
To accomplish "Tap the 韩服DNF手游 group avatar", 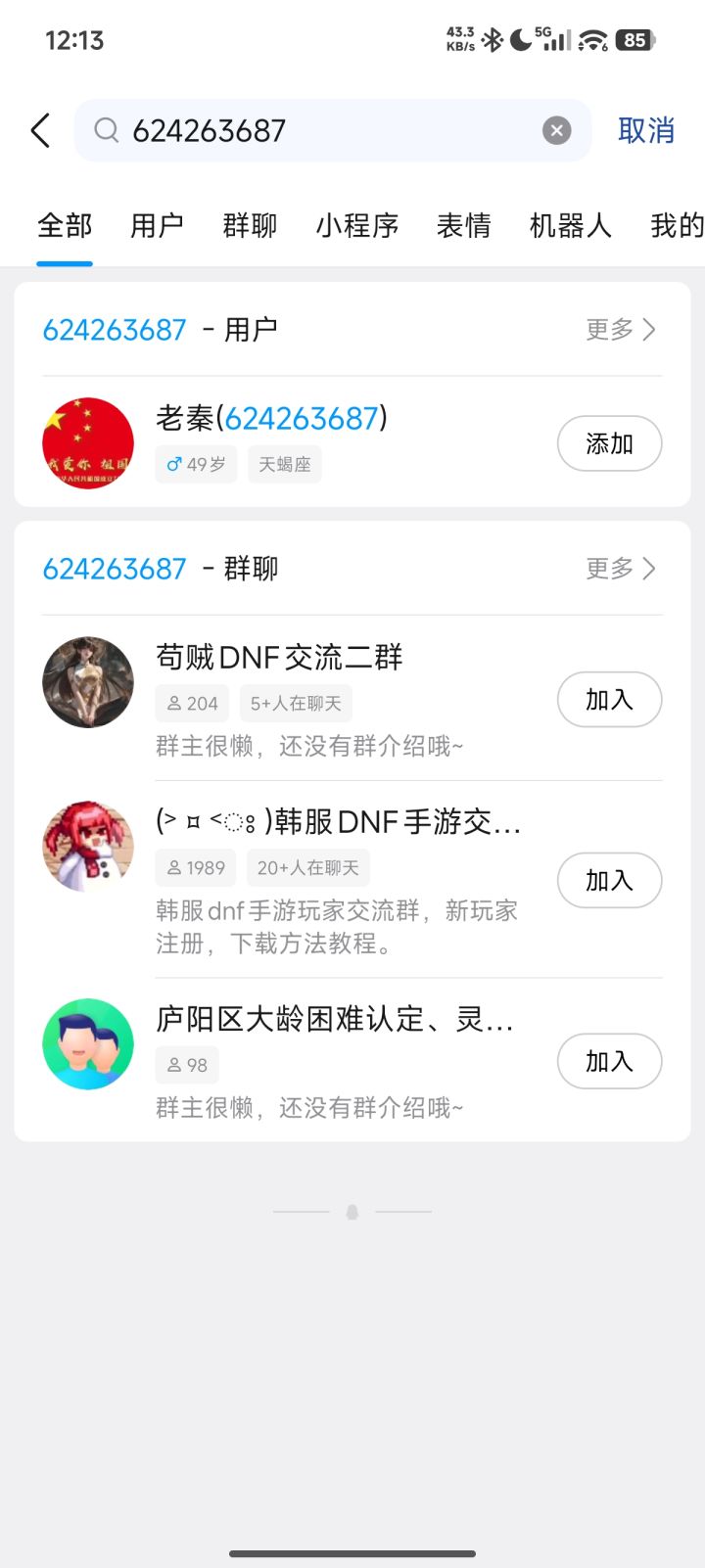I will pos(87,846).
